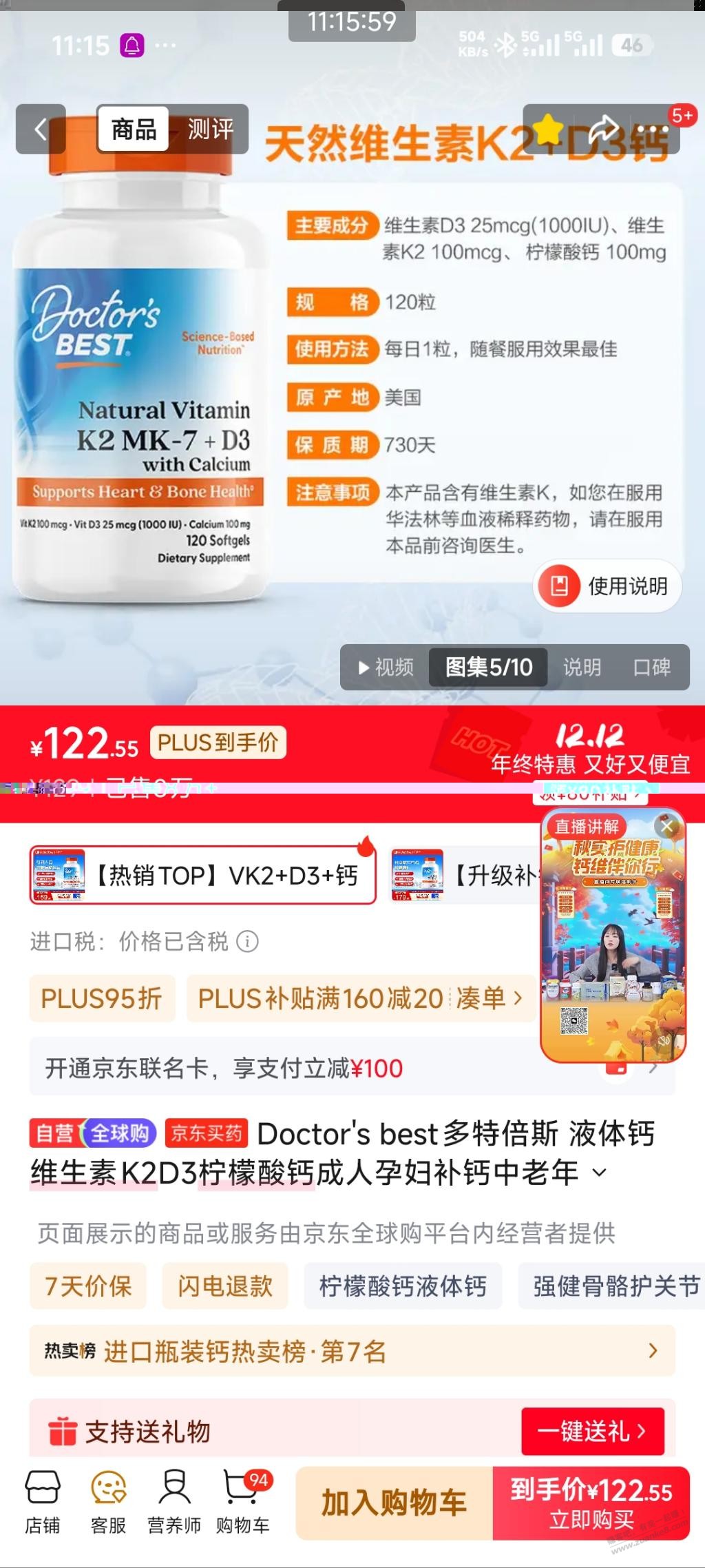This screenshot has height=1568, width=705.
Task: Contact 客服 customer service
Action: point(109,1502)
